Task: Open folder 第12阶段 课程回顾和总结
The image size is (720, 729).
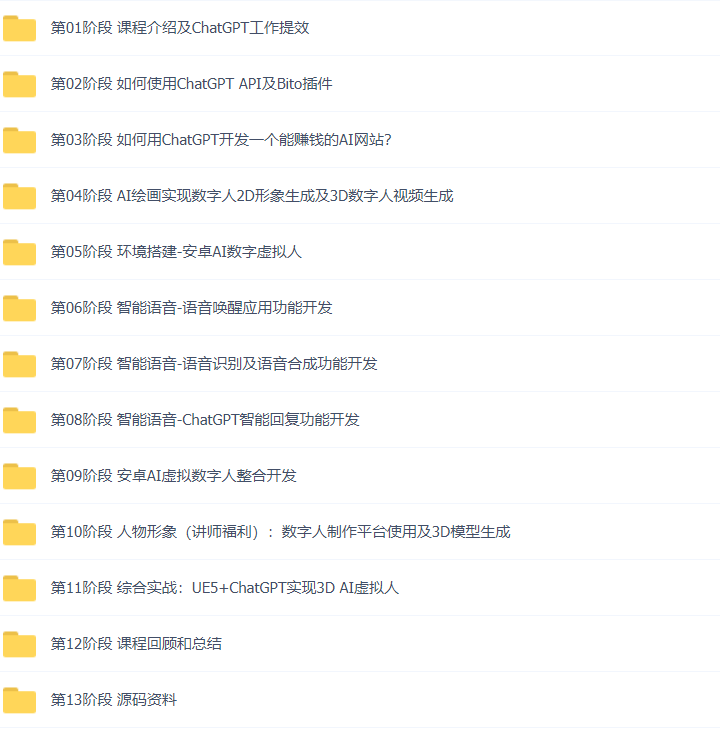Action: pos(136,644)
